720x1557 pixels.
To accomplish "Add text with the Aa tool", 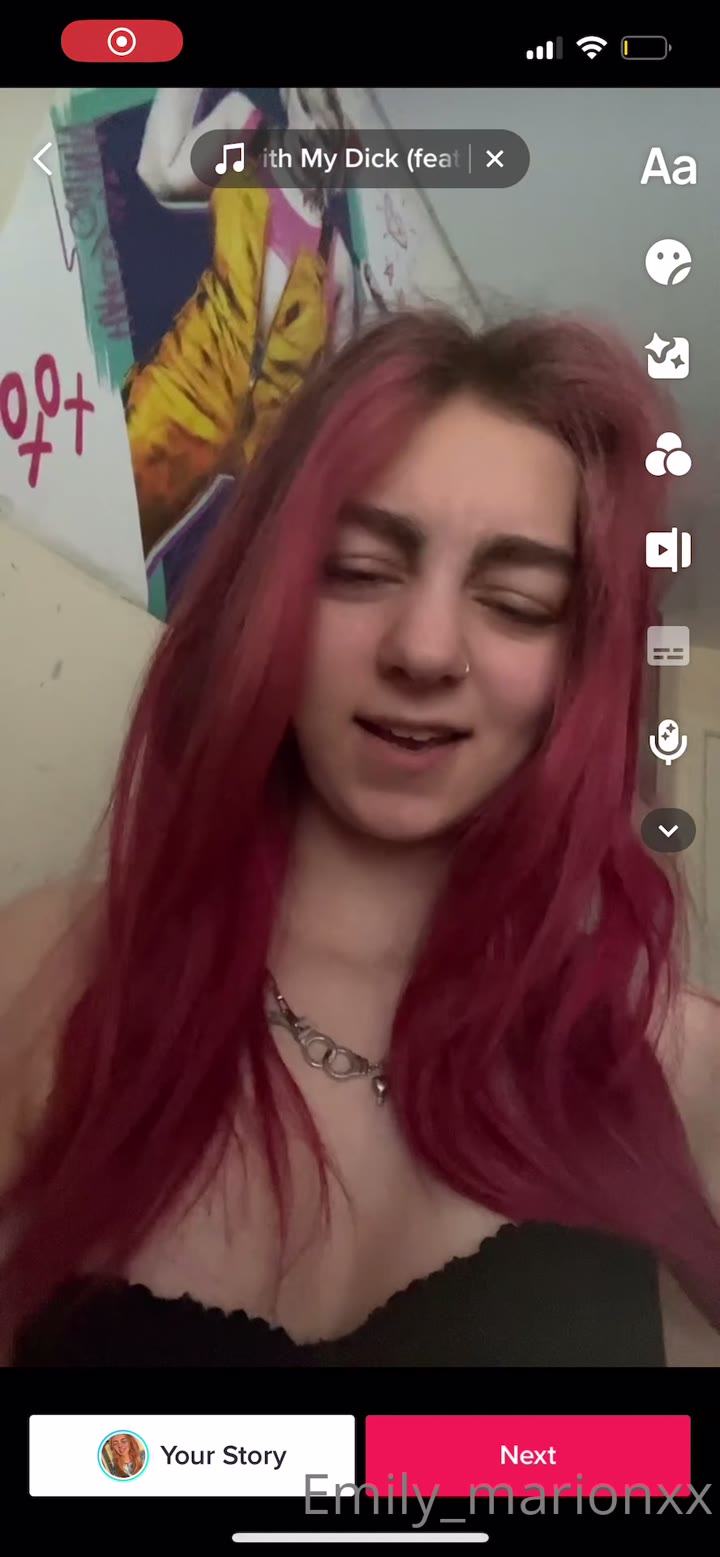I will point(668,167).
